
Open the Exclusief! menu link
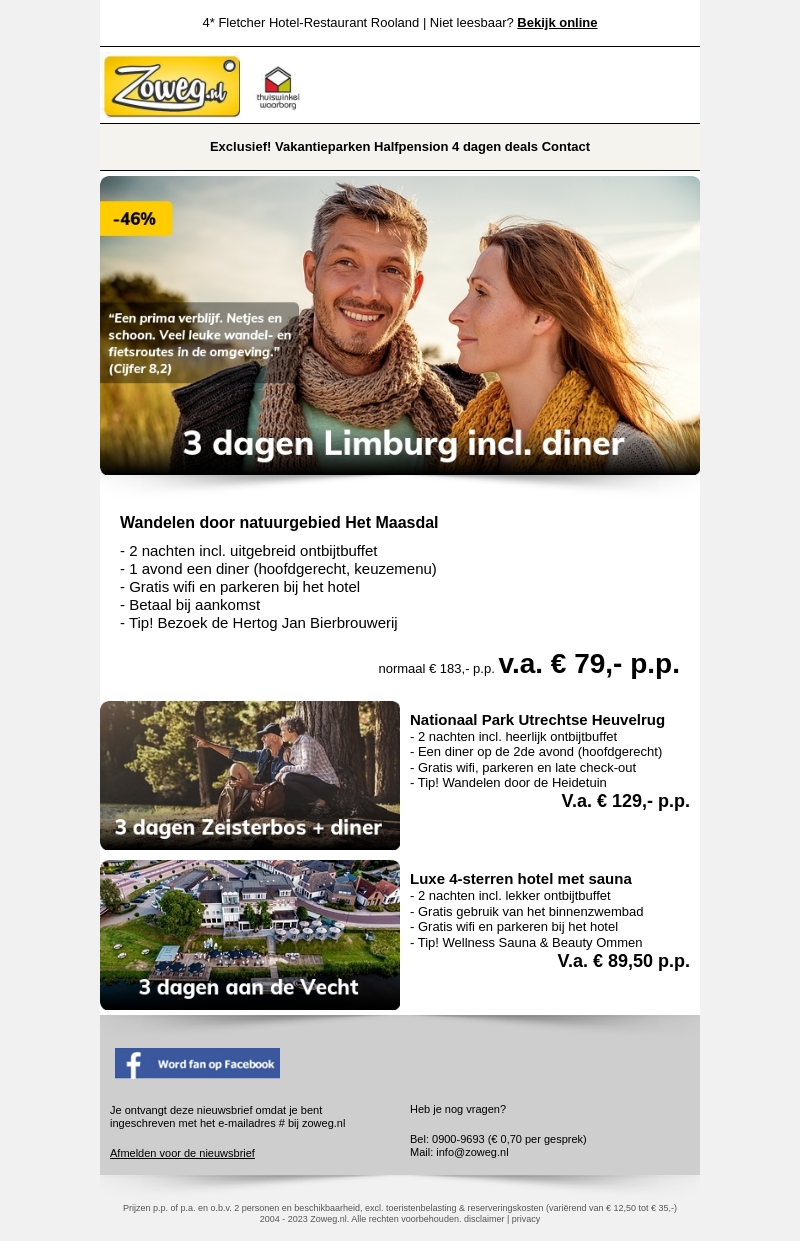pyautogui.click(x=240, y=147)
